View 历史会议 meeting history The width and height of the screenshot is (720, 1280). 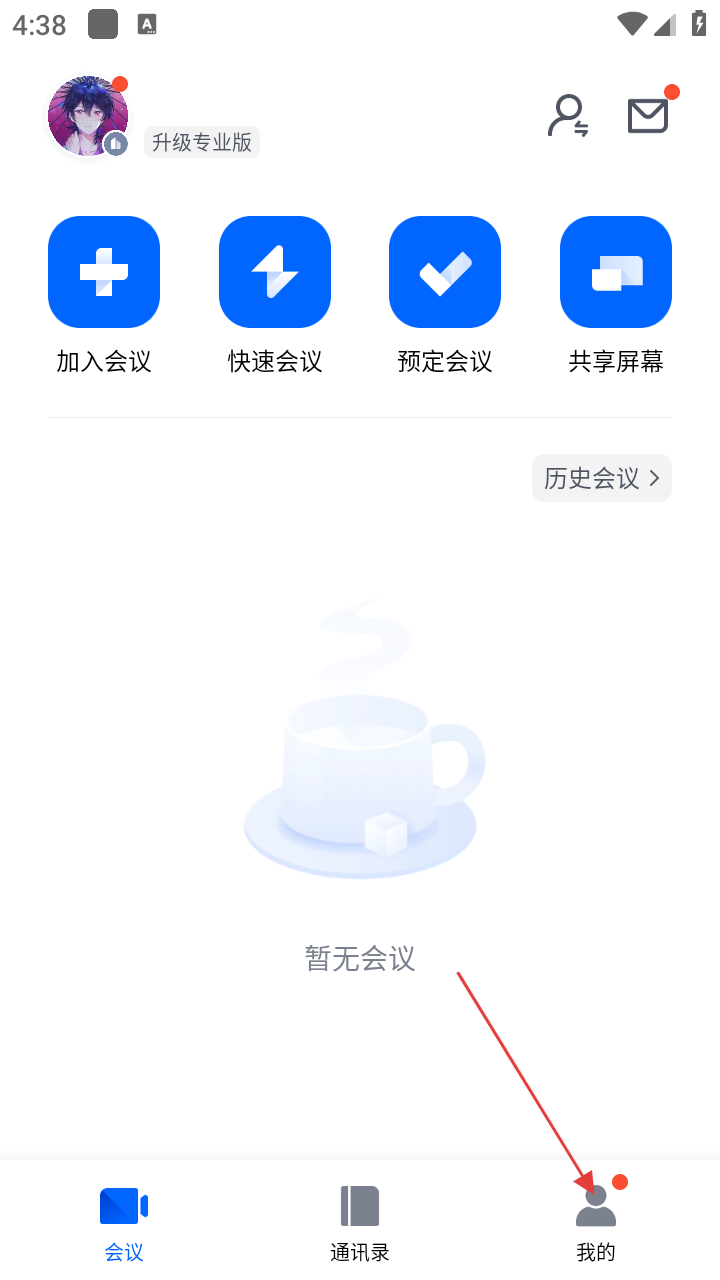pos(601,478)
